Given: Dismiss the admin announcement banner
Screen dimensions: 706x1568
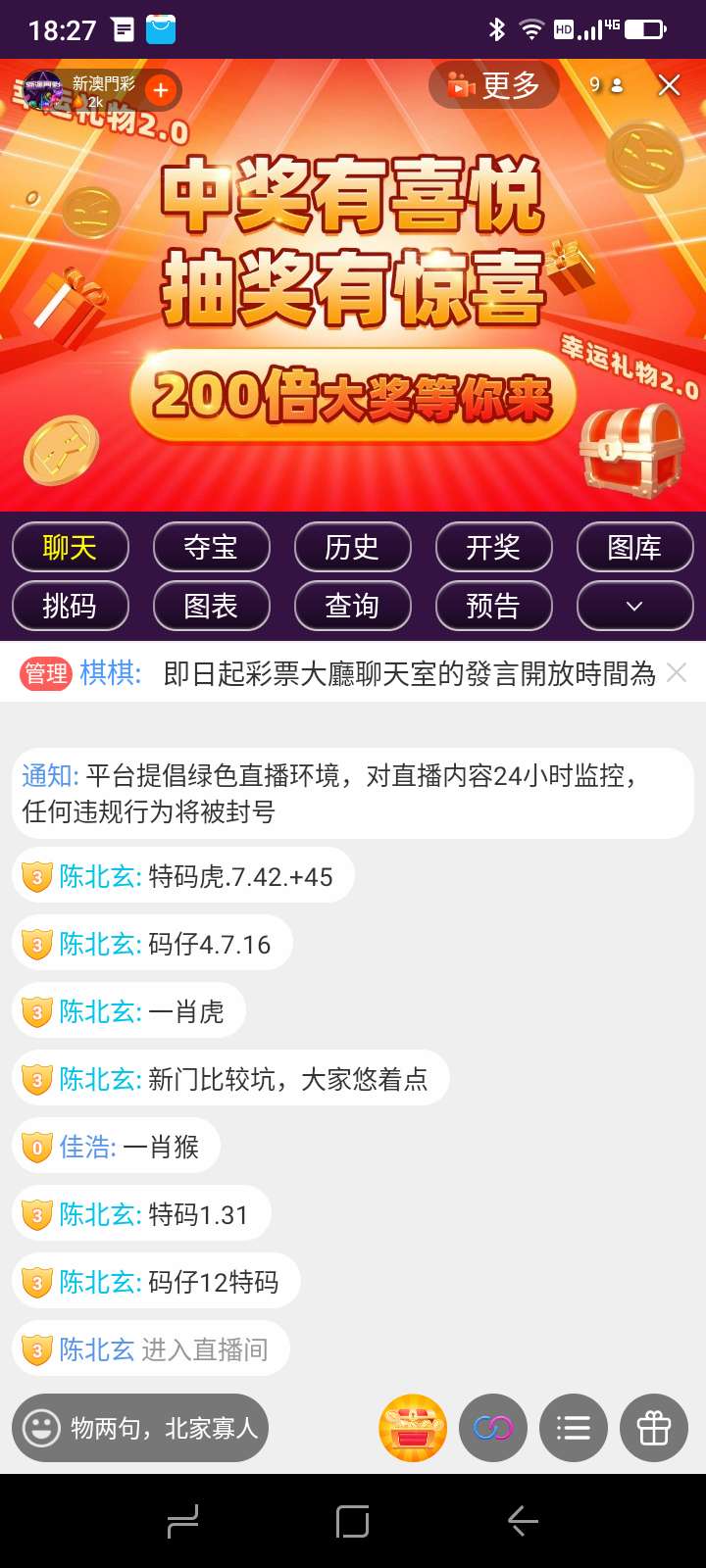Looking at the screenshot, I should pyautogui.click(x=677, y=672).
